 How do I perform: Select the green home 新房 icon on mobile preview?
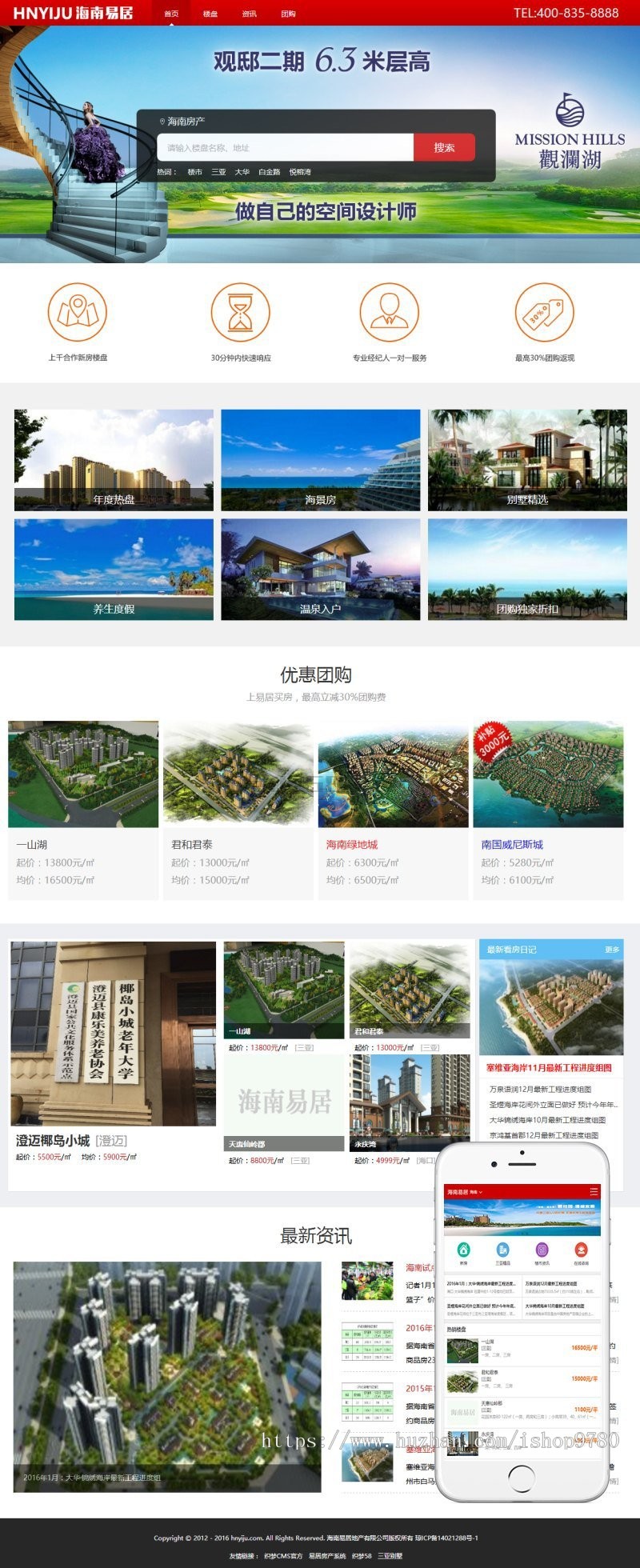pyautogui.click(x=464, y=1250)
